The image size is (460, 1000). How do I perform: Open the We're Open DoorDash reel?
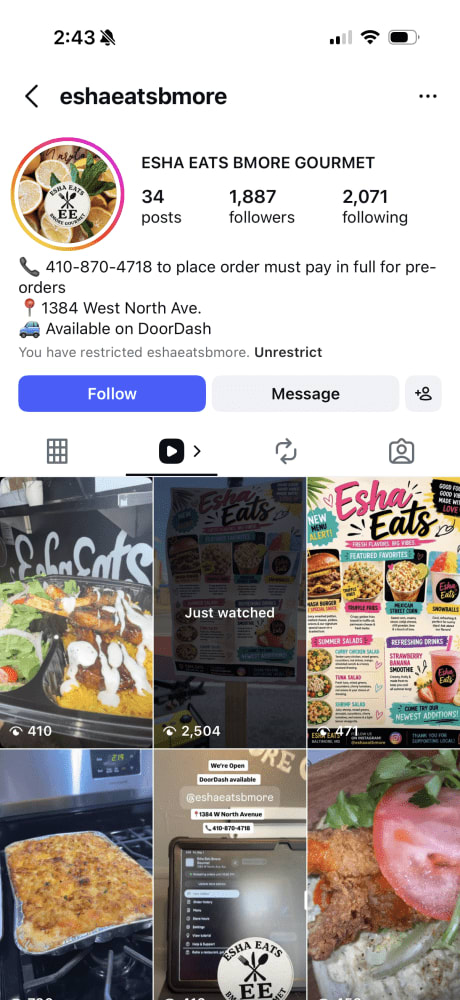point(230,874)
